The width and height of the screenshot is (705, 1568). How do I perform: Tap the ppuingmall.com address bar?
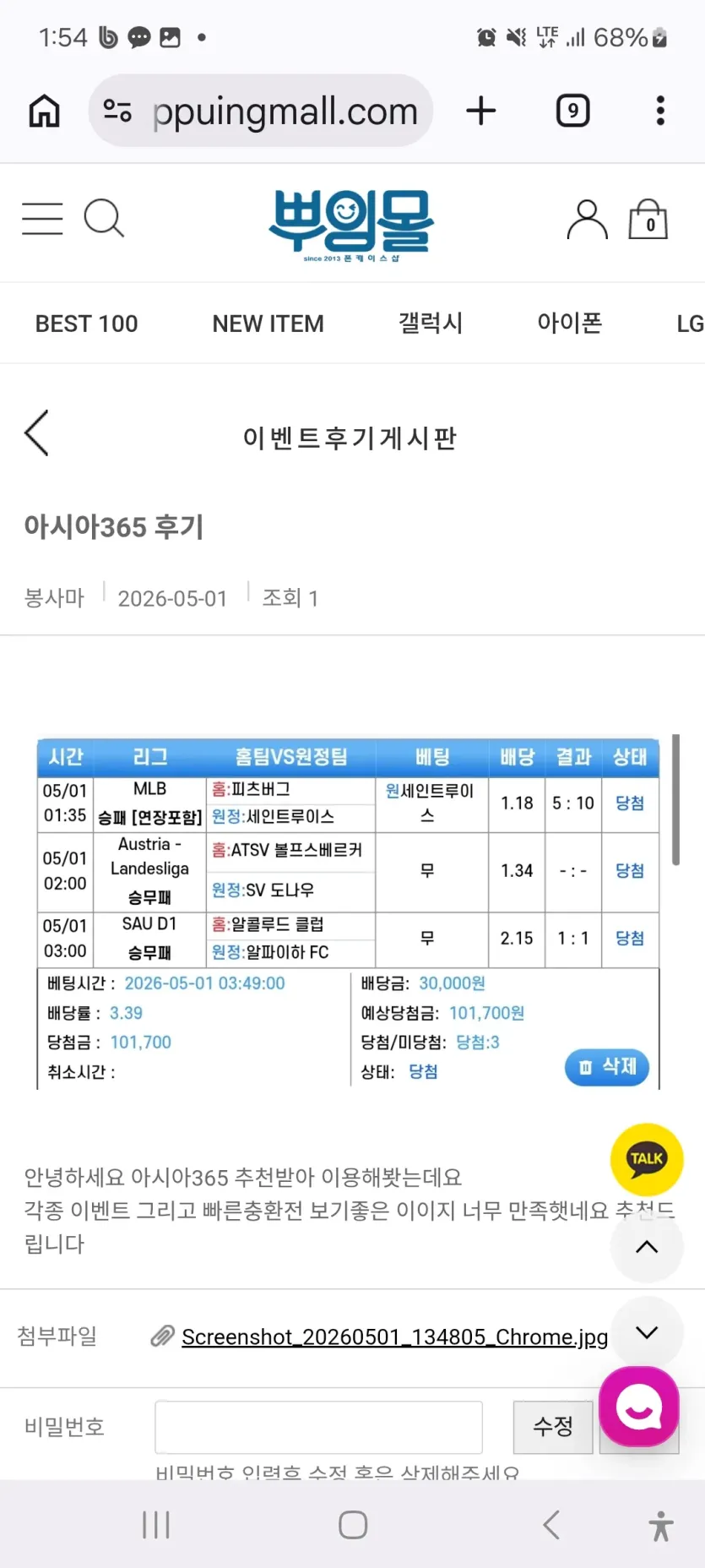coord(261,111)
